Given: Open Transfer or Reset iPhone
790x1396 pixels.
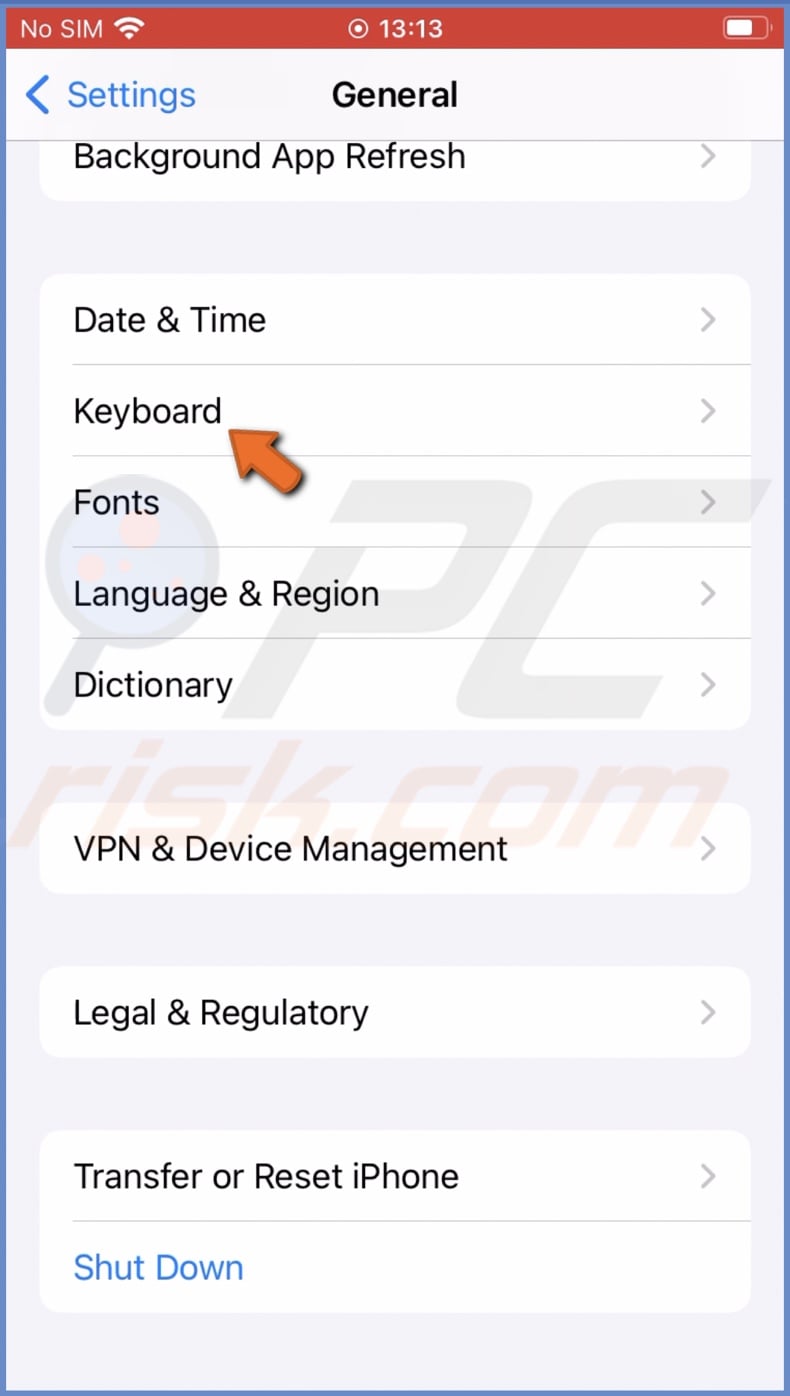Looking at the screenshot, I should pyautogui.click(x=394, y=1176).
